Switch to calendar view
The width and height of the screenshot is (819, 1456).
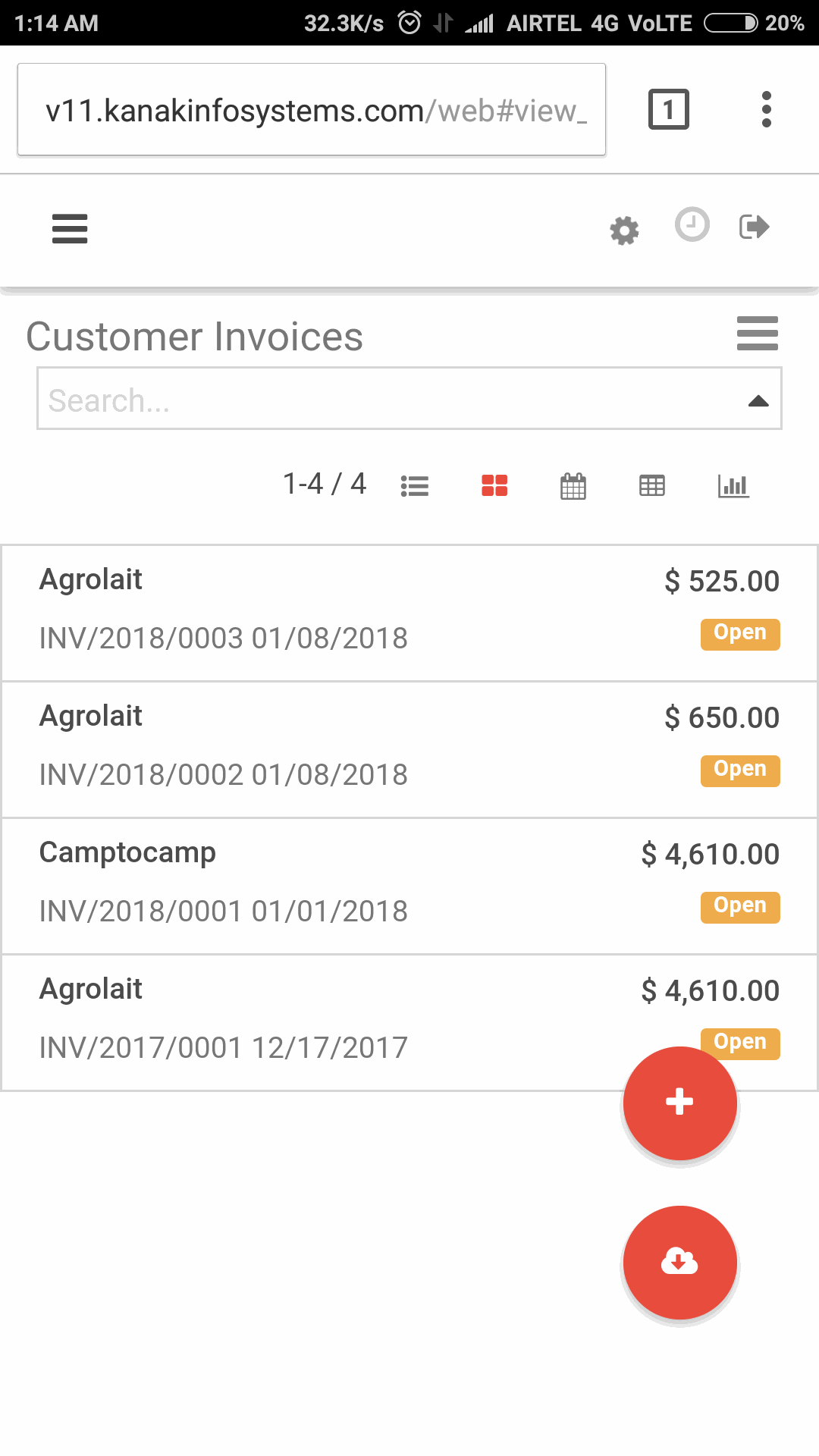pyautogui.click(x=573, y=486)
